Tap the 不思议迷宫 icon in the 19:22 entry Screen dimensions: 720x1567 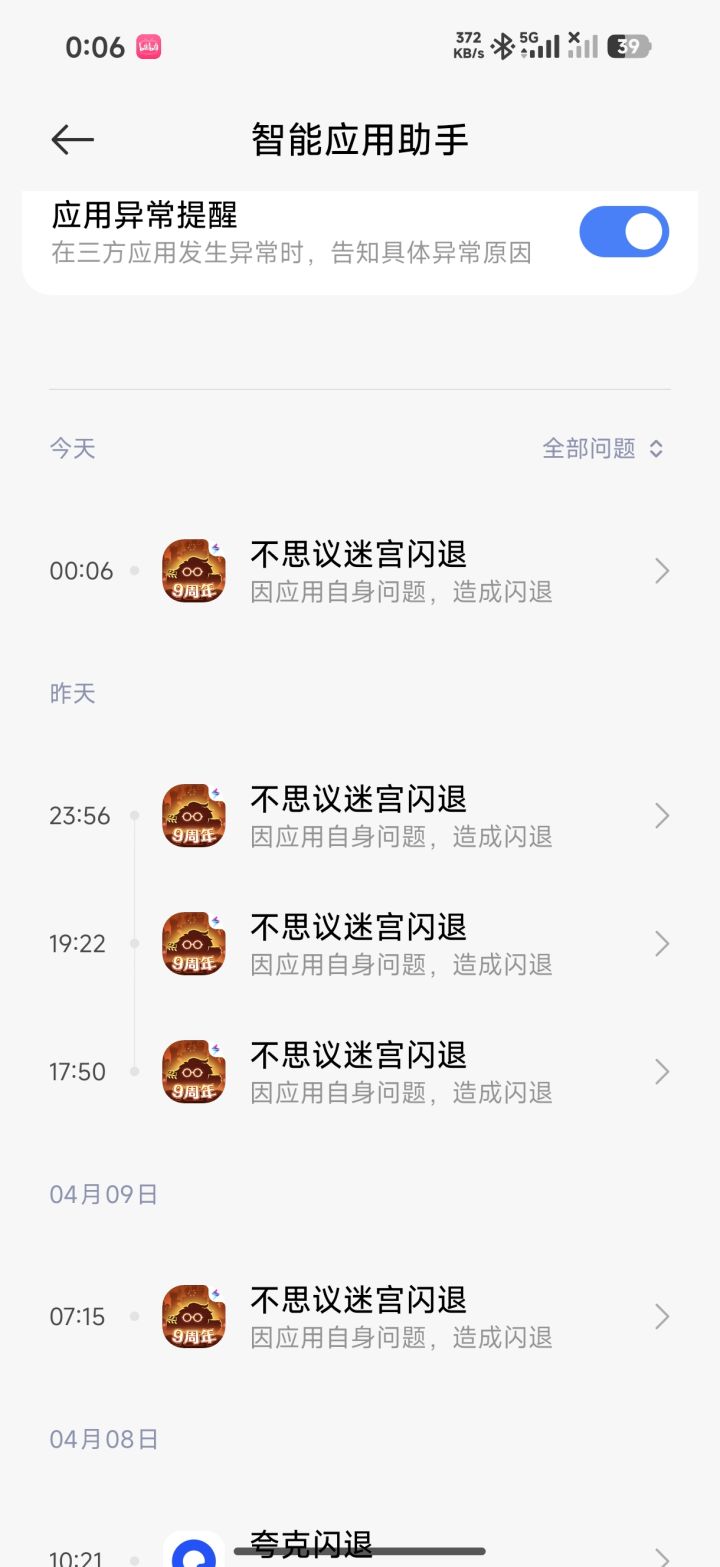[x=193, y=943]
